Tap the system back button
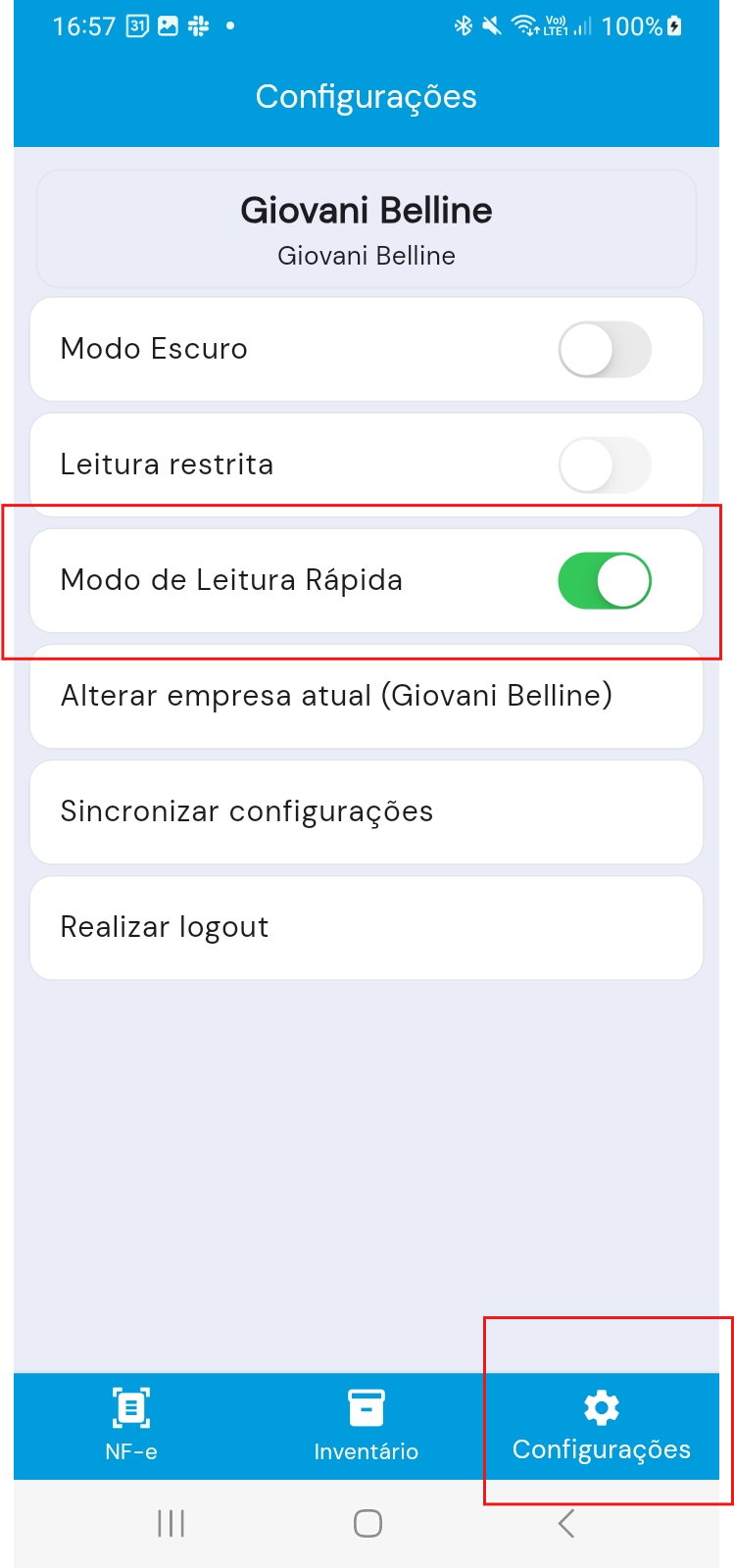The width and height of the screenshot is (734, 1568). pos(565,1524)
